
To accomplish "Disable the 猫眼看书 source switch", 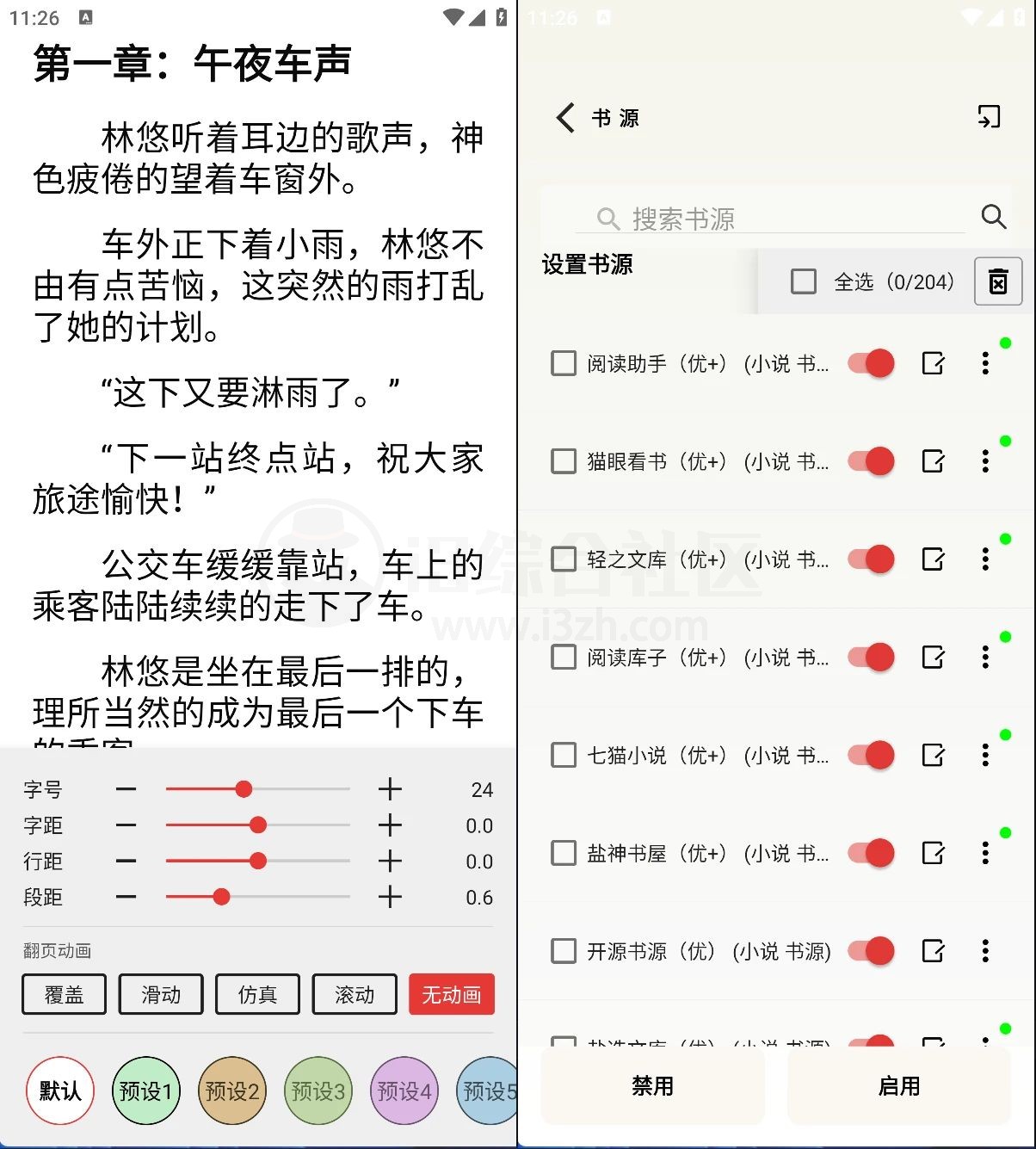I will [871, 461].
